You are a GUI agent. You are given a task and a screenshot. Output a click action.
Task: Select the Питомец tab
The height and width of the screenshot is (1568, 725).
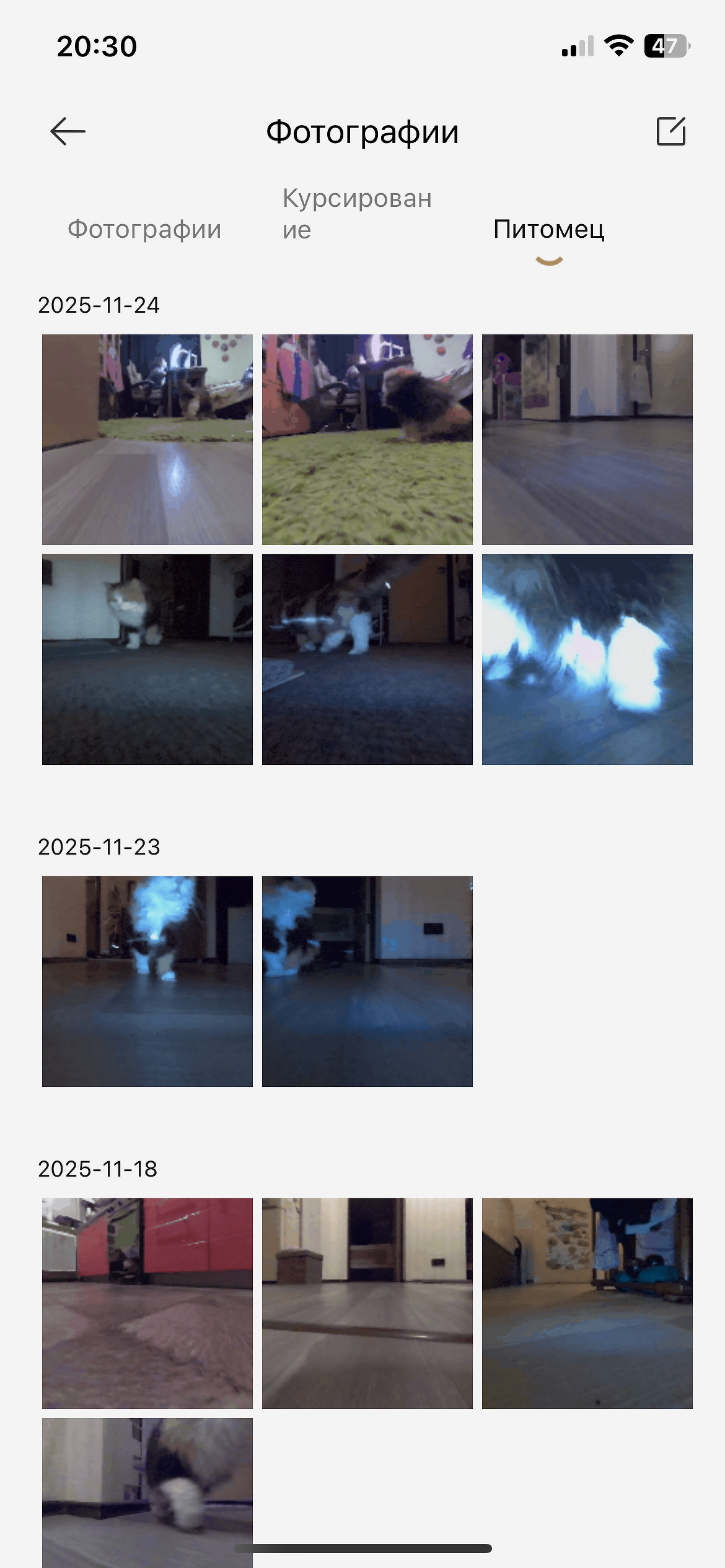pyautogui.click(x=548, y=229)
